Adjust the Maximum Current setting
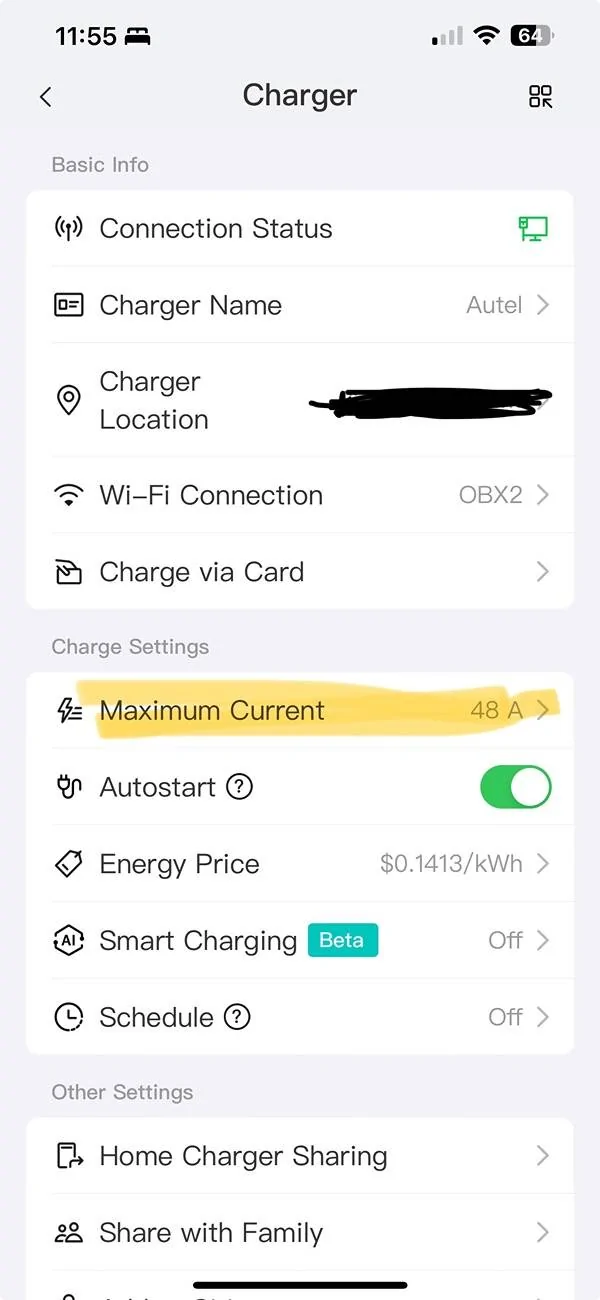The height and width of the screenshot is (1300, 600). click(x=300, y=711)
